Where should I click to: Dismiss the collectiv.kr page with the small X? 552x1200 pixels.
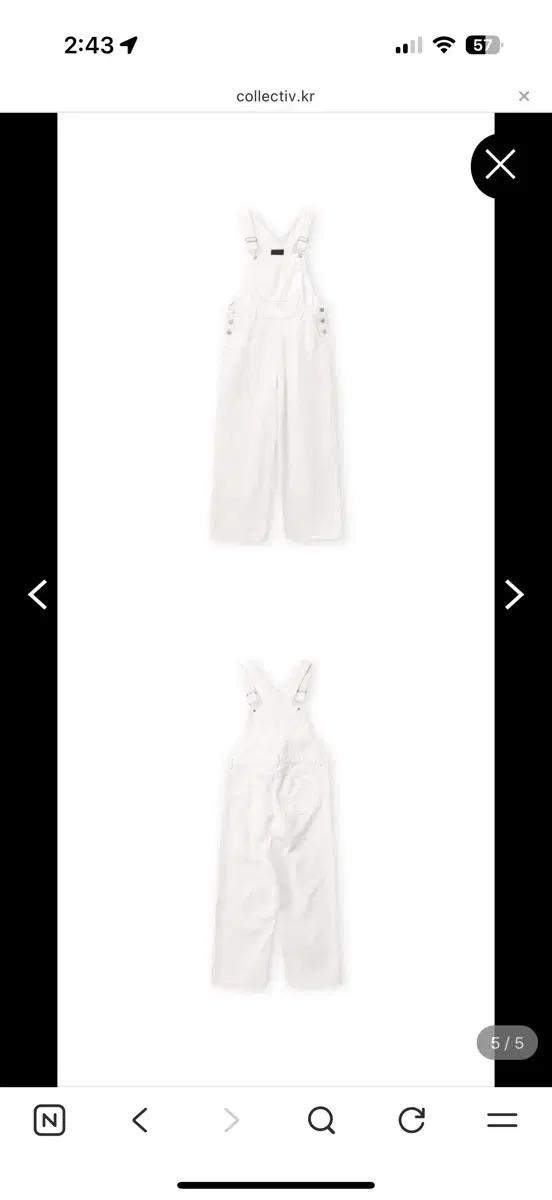[x=524, y=97]
